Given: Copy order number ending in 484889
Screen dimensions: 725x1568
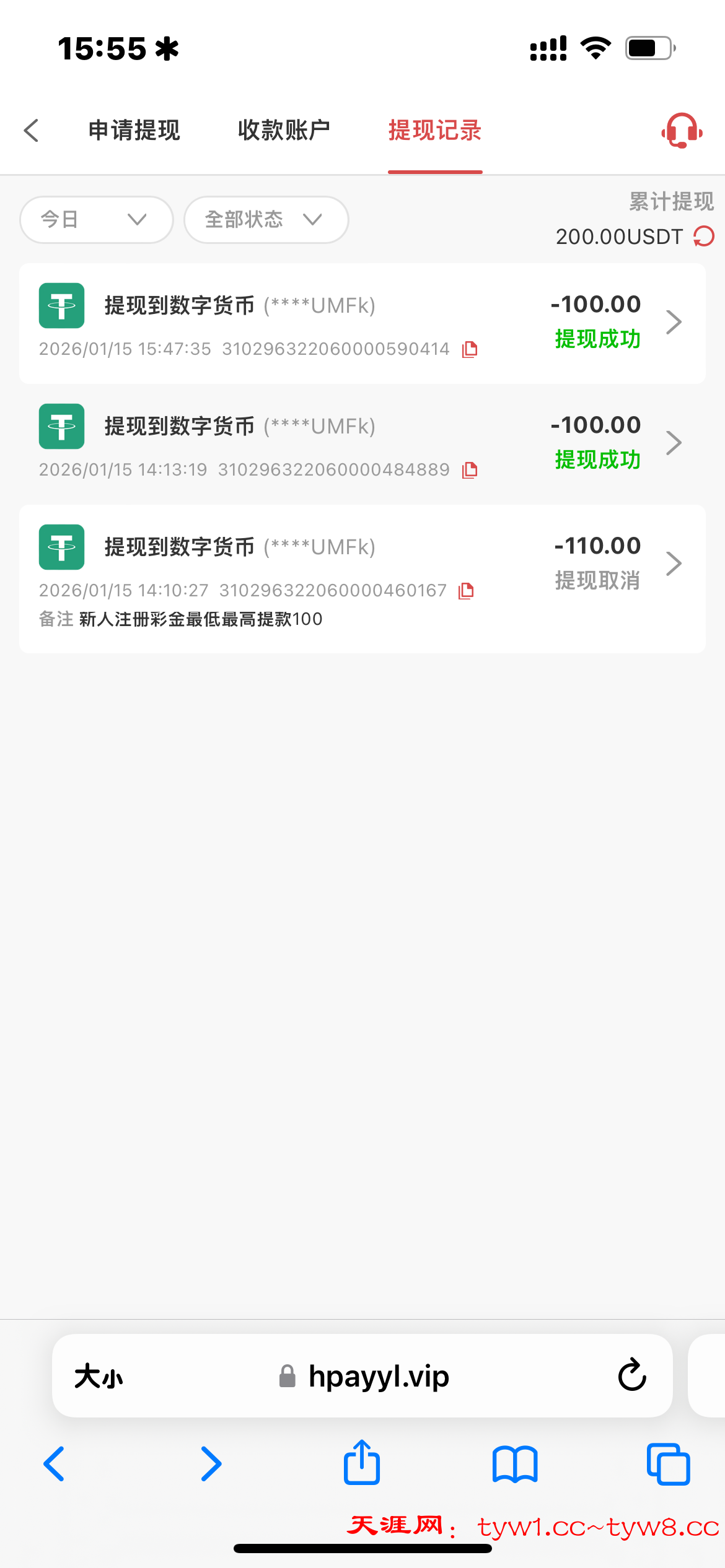Looking at the screenshot, I should 470,470.
